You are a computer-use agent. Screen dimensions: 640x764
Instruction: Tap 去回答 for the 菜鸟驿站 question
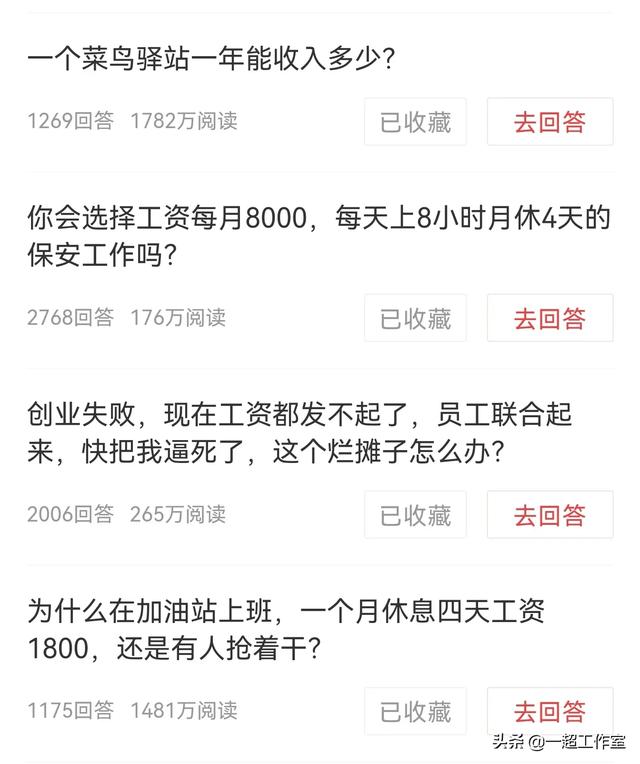549,122
